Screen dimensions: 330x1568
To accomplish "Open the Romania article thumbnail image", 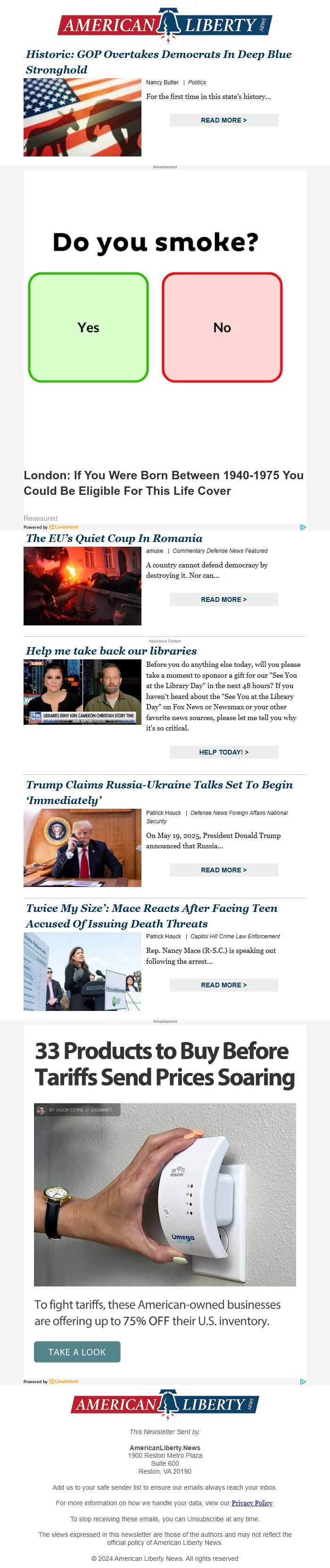I will (x=82, y=585).
